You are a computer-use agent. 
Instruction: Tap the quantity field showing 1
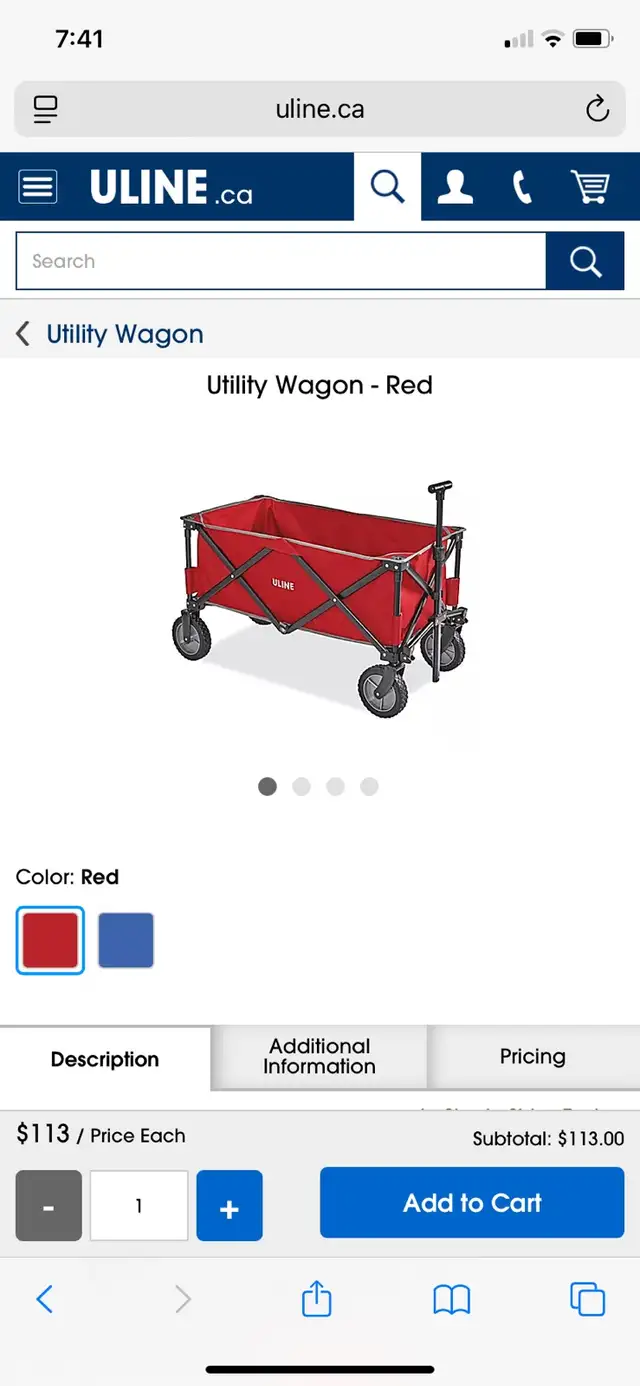pos(139,1206)
